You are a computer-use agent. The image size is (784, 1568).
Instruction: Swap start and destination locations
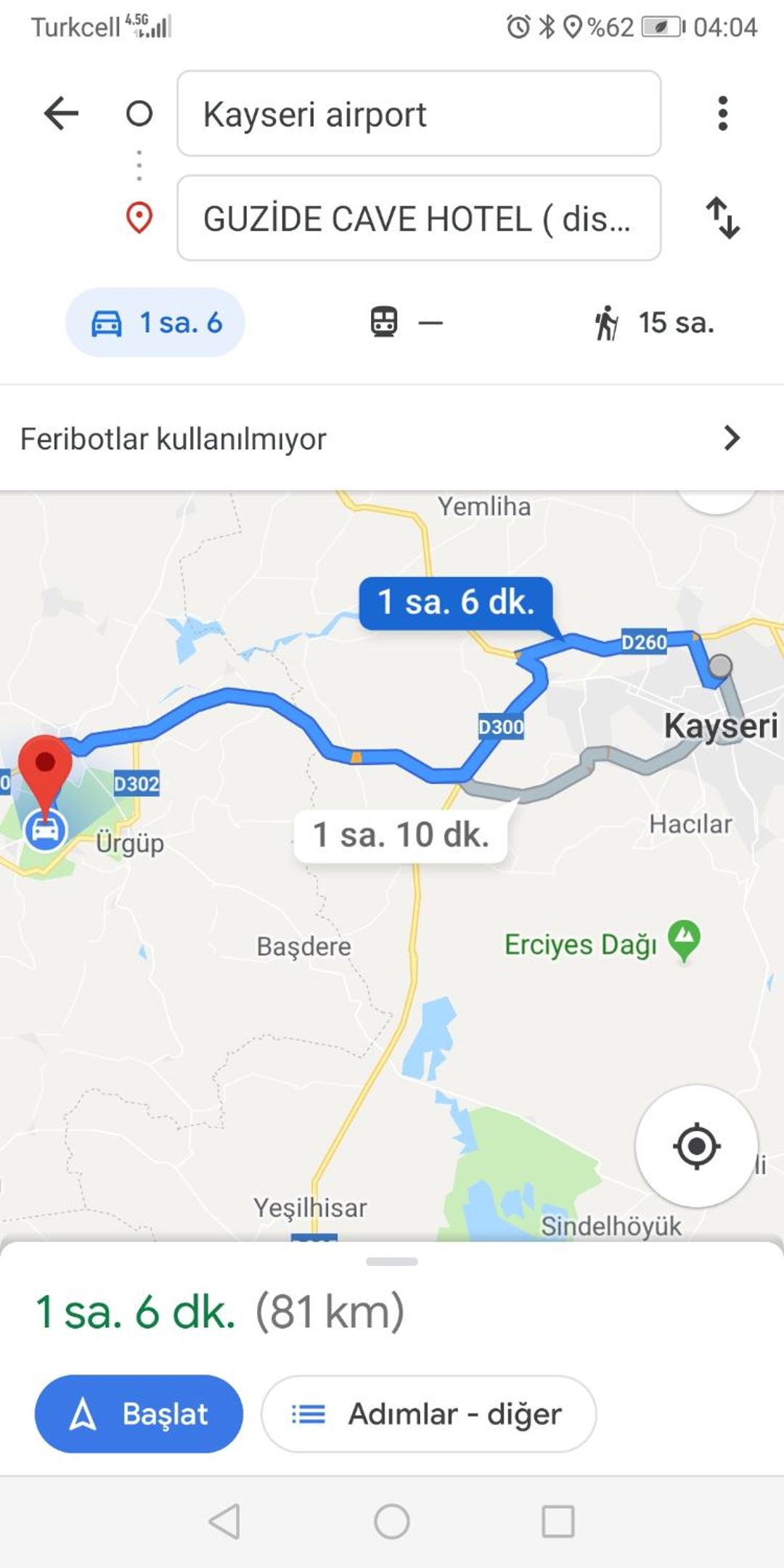click(723, 218)
